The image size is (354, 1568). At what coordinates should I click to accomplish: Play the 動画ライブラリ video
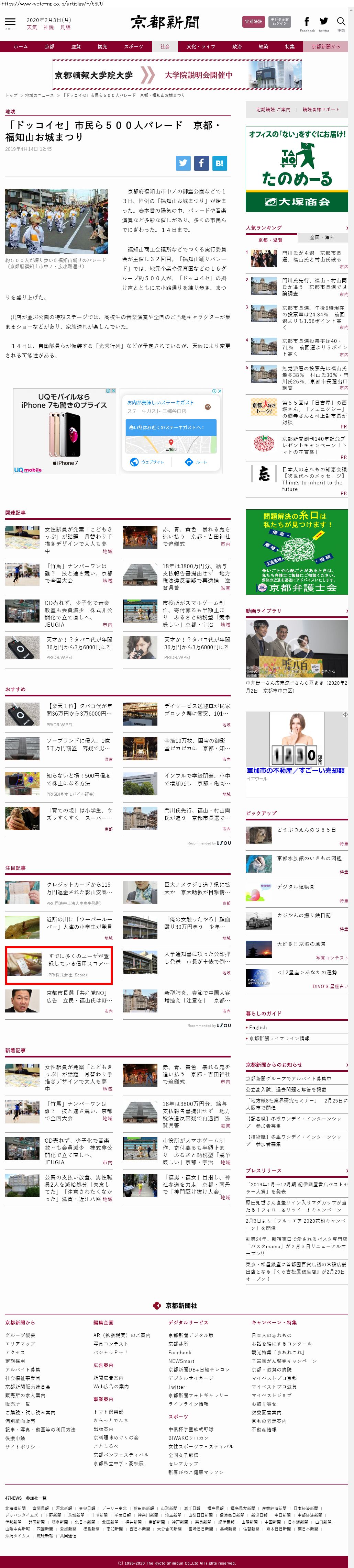point(297,648)
